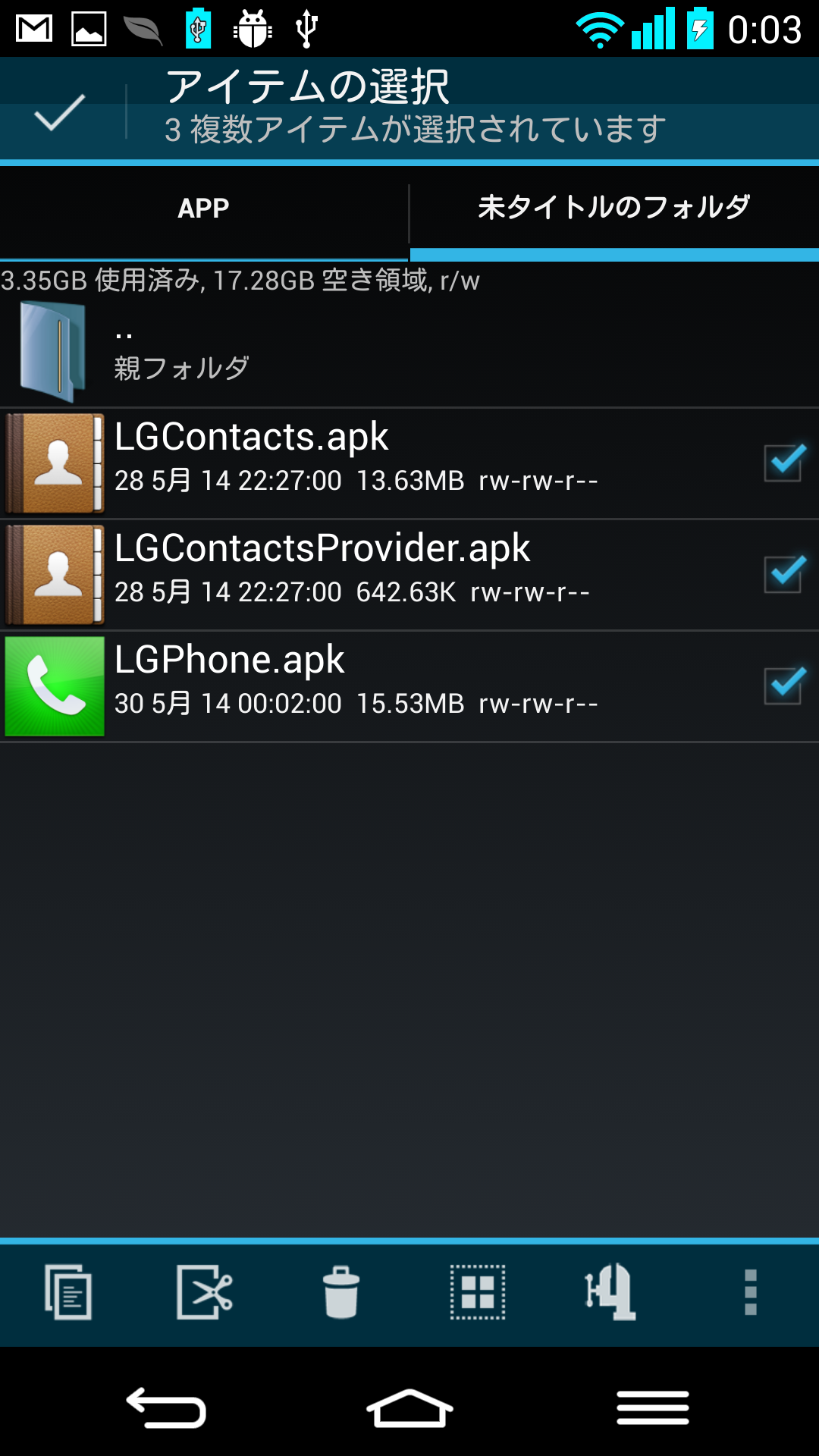Delete selected files with trash icon
The image size is (819, 1456).
pos(341,1292)
